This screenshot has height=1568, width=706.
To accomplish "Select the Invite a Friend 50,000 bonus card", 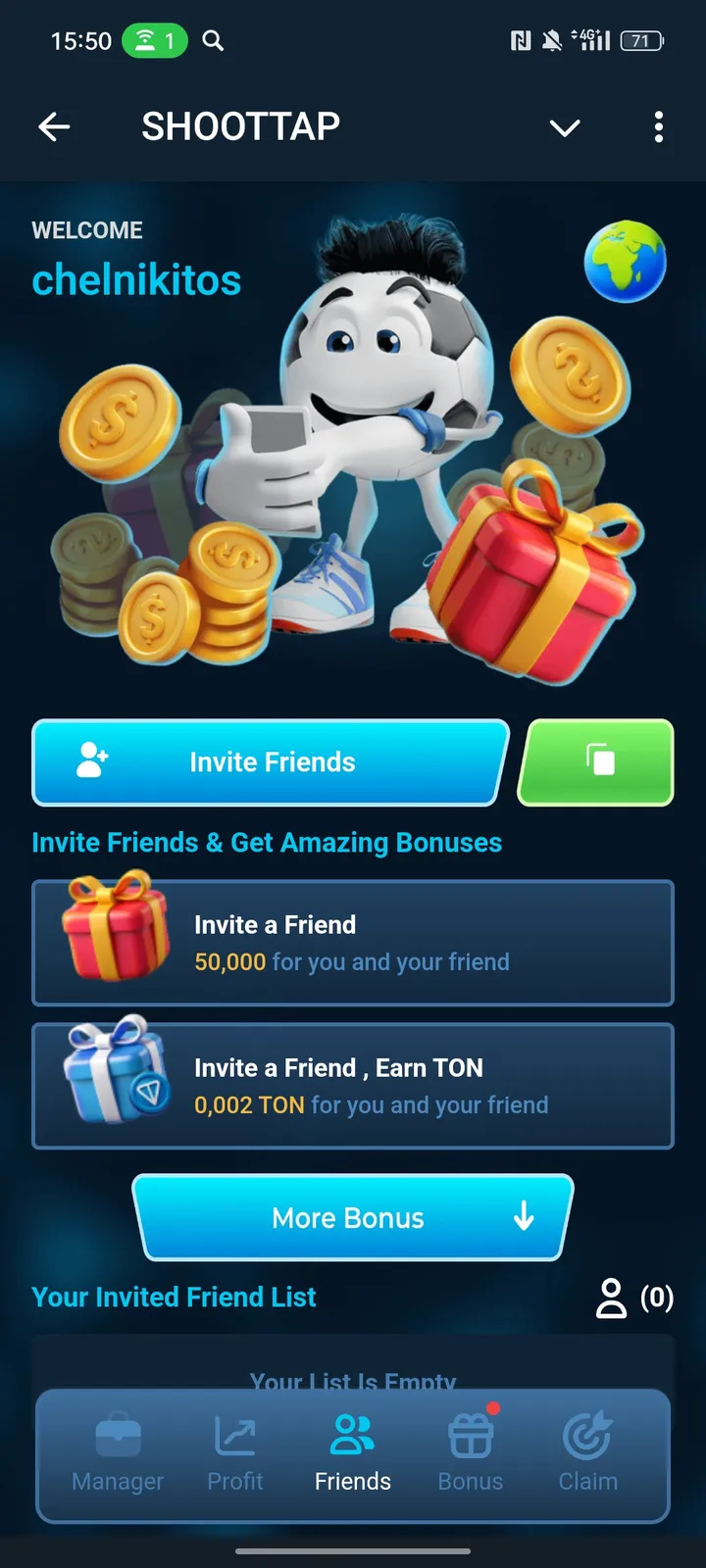I will click(352, 943).
